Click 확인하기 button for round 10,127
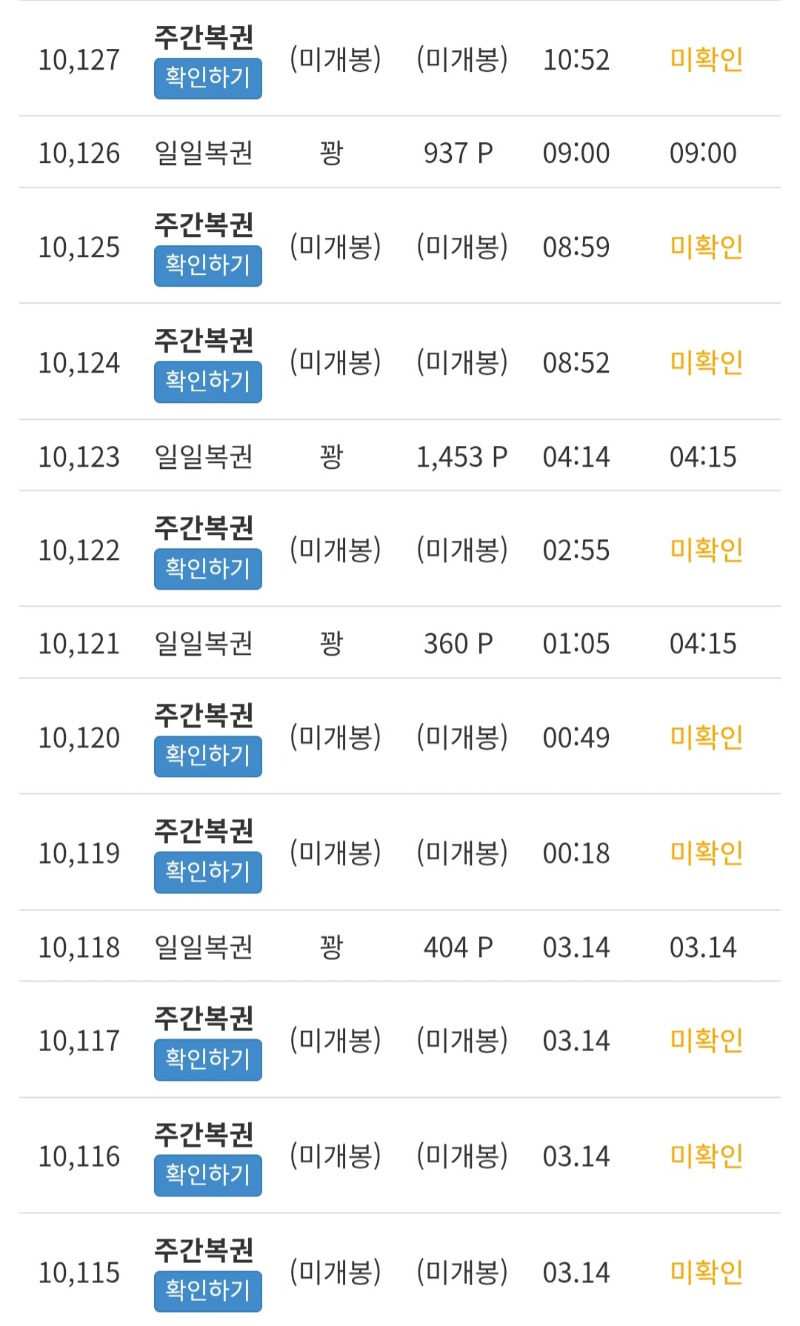The width and height of the screenshot is (800, 1326). tap(207, 78)
